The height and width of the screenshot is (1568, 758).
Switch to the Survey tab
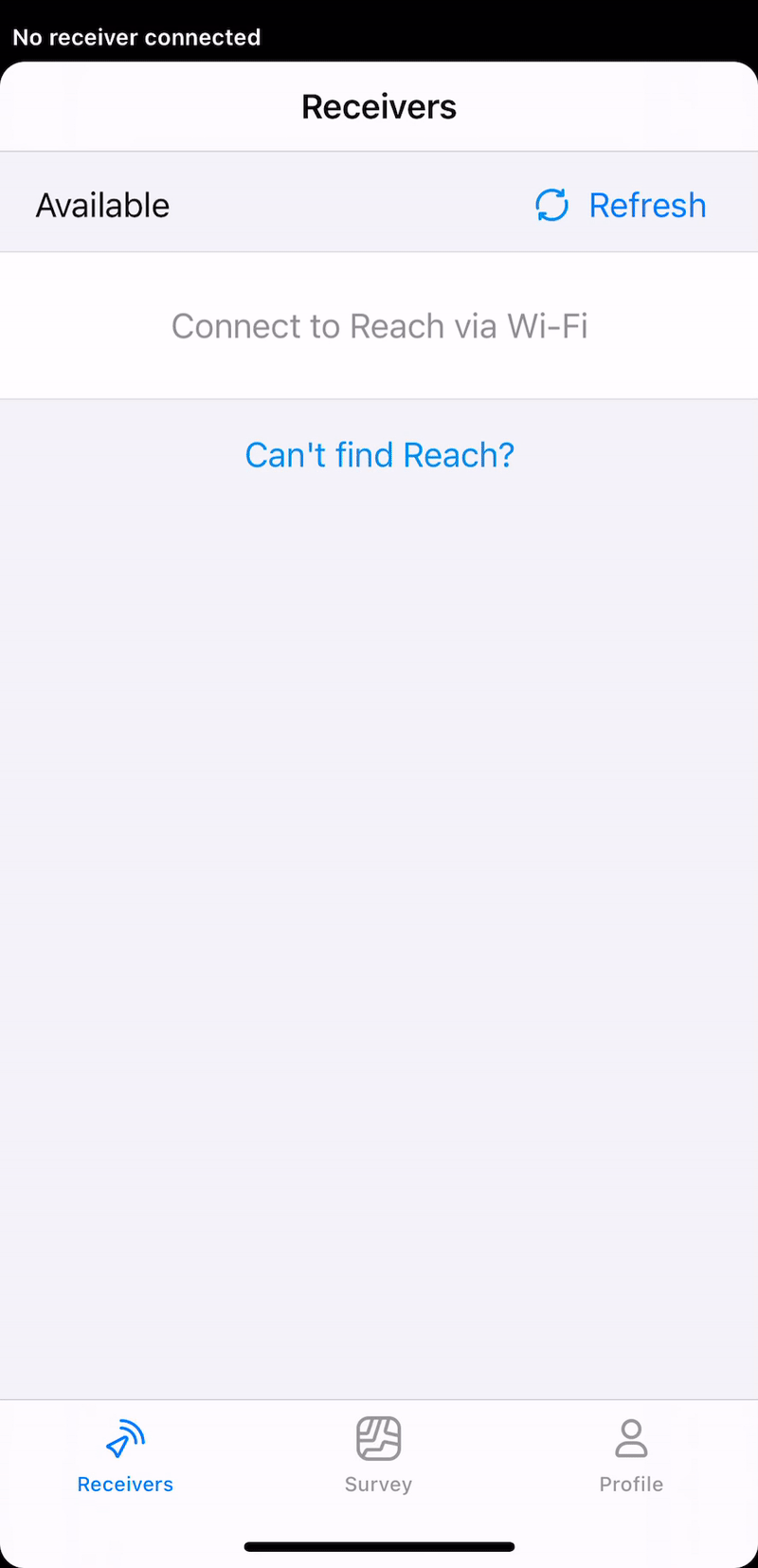pyautogui.click(x=378, y=1455)
